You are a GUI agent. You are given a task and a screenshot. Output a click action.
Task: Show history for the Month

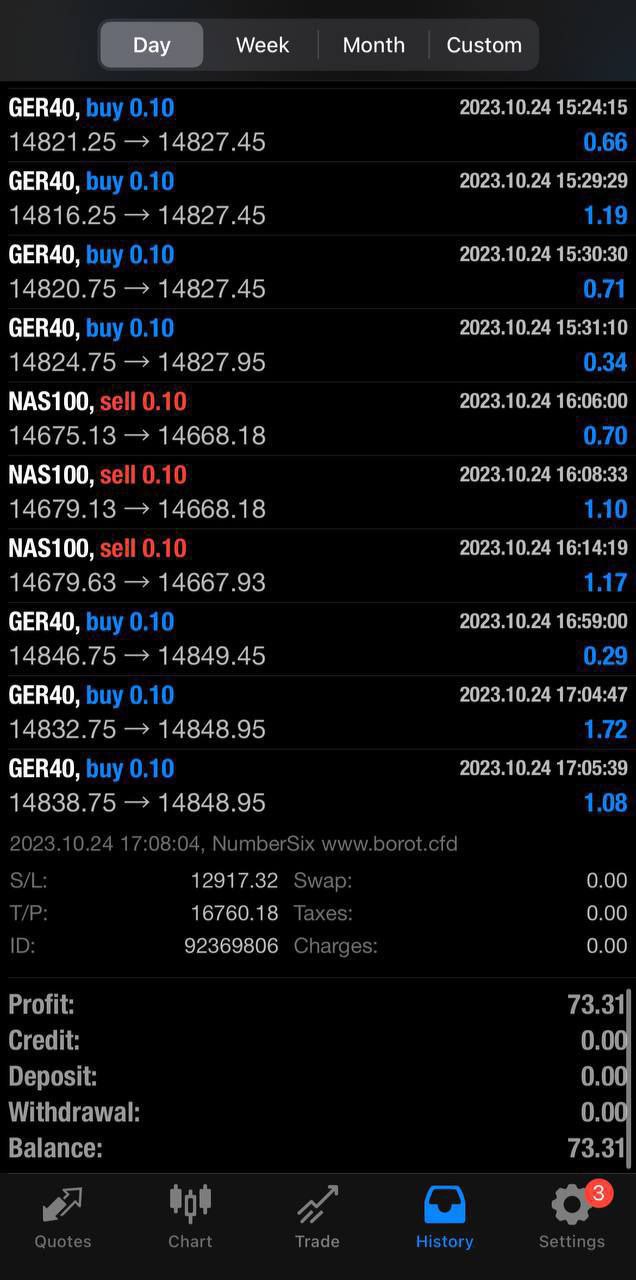(x=373, y=45)
